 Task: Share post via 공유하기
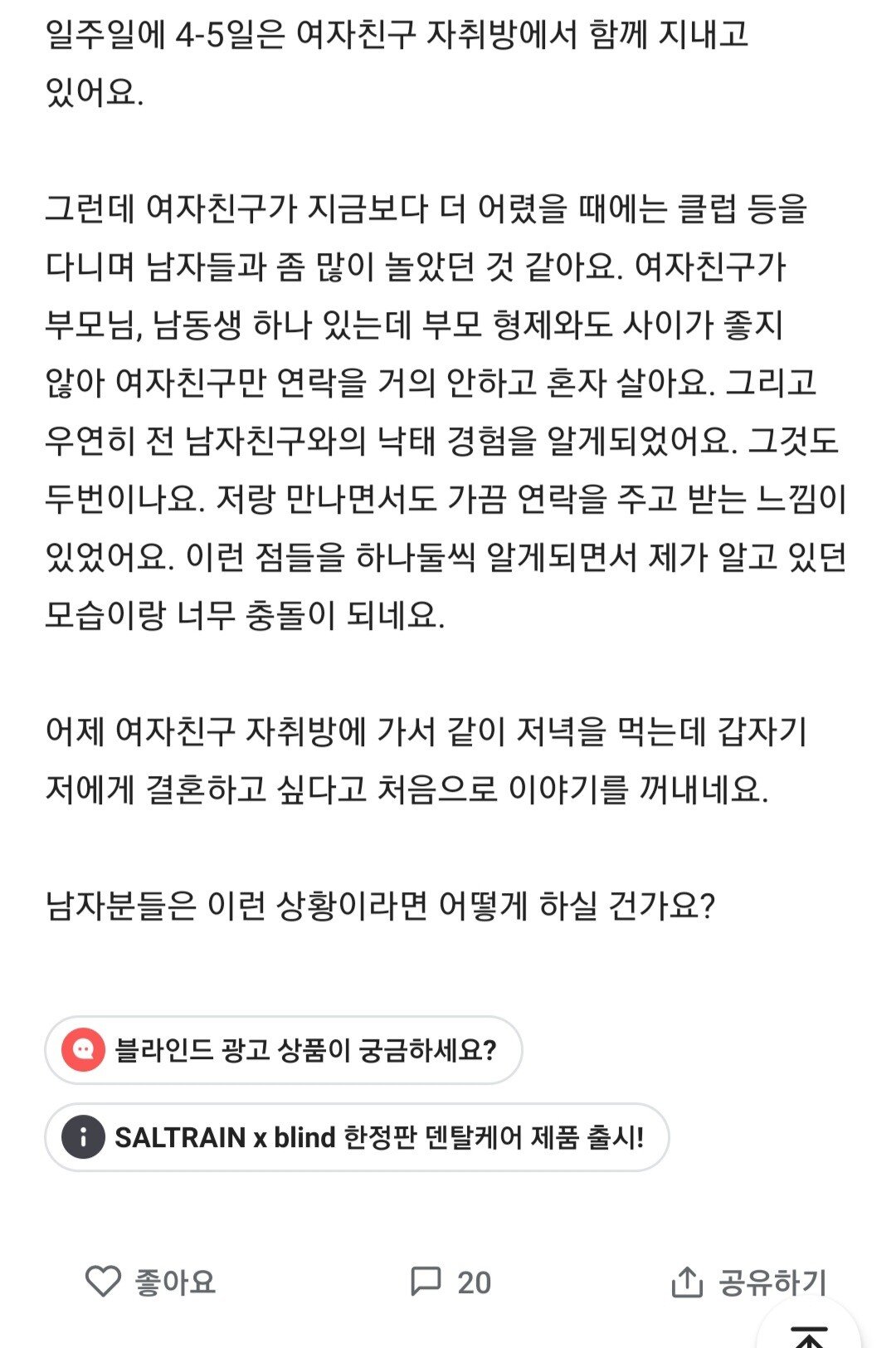tap(748, 1282)
